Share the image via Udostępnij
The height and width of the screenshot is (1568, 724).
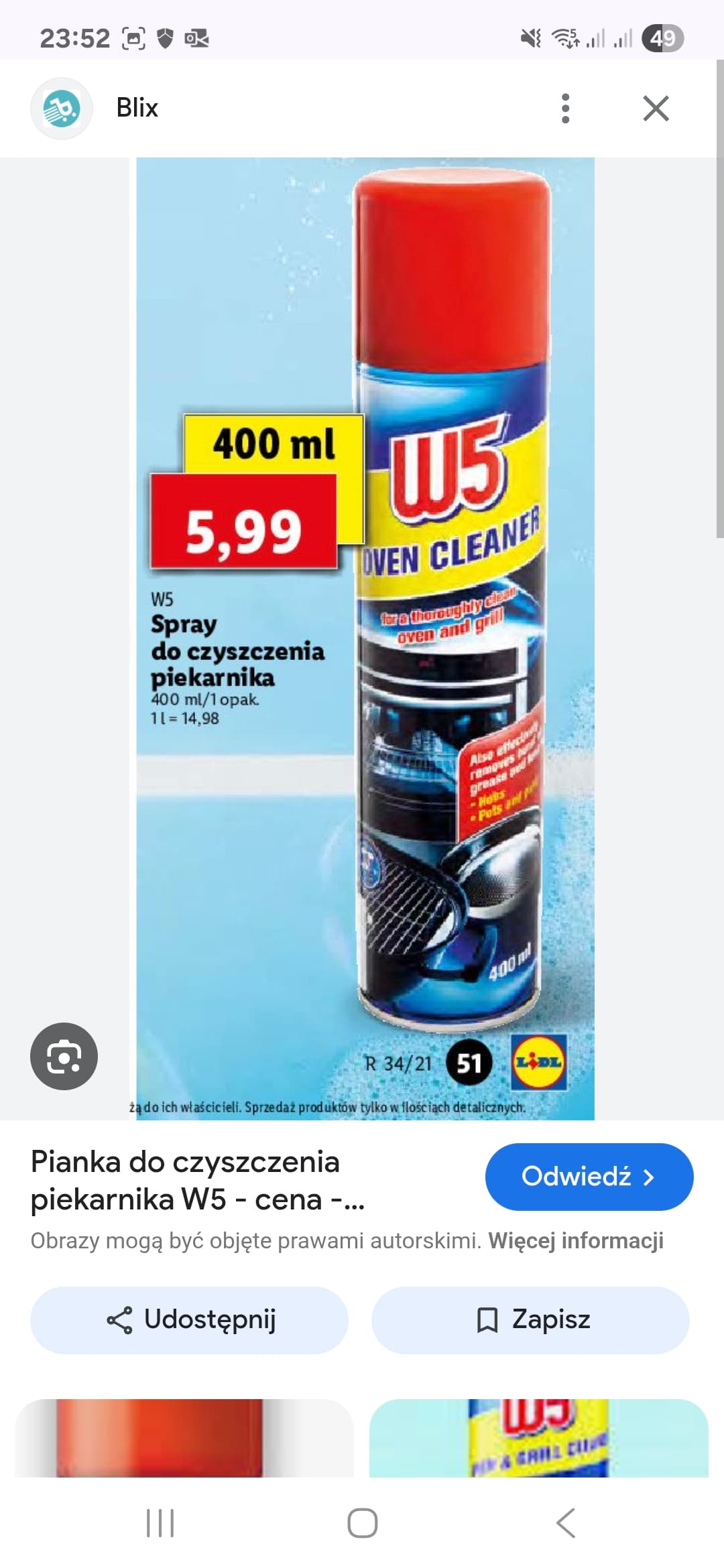click(x=189, y=1319)
